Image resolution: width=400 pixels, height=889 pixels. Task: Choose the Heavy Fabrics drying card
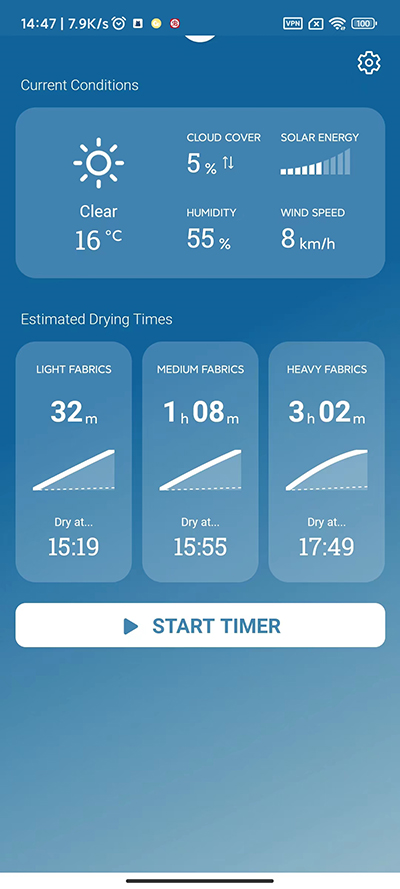click(326, 462)
